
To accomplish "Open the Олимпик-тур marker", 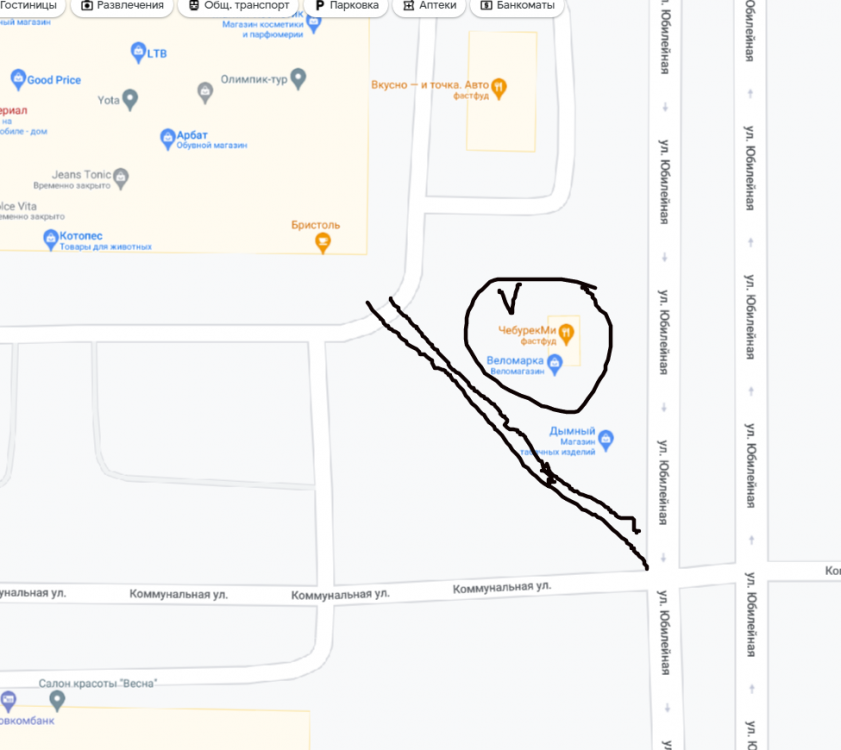I will click(x=297, y=77).
